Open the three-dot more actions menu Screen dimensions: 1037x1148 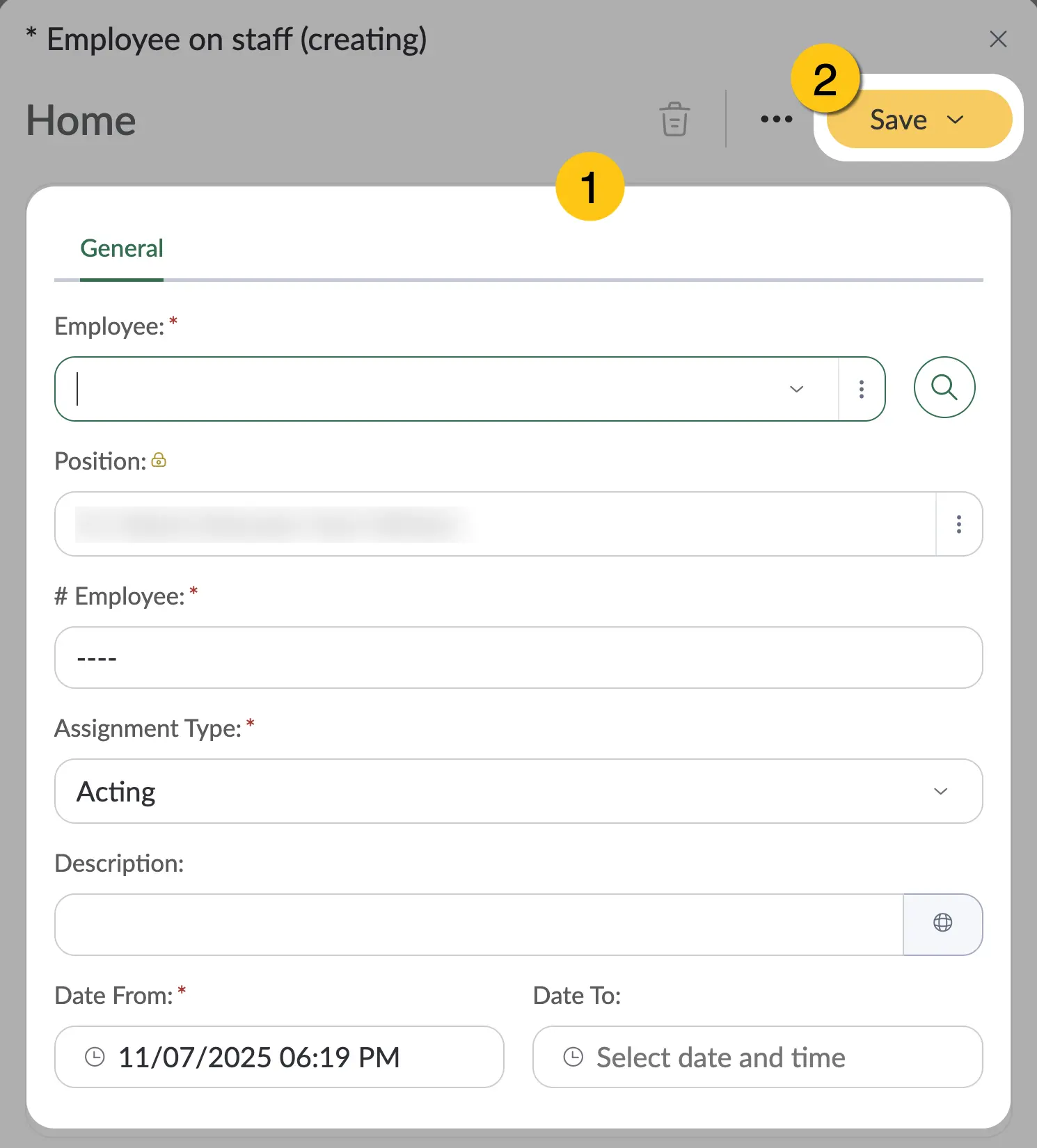(x=777, y=119)
